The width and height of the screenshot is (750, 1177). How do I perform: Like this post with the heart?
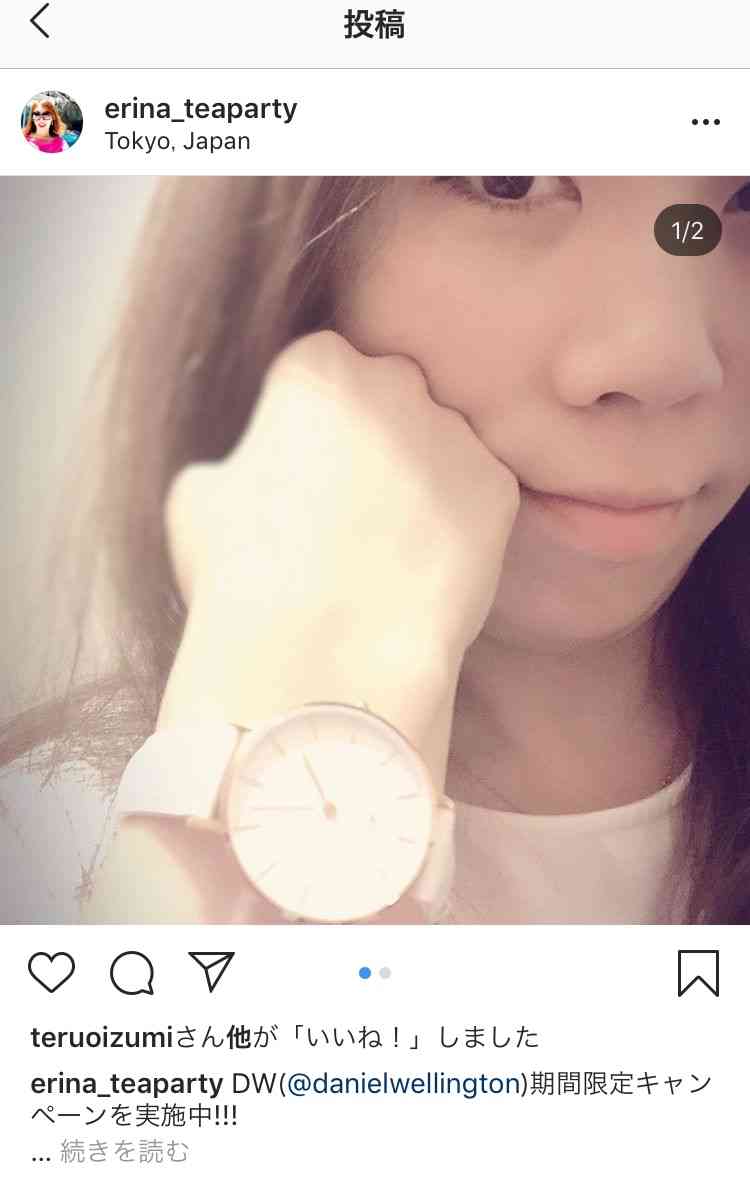coord(51,972)
